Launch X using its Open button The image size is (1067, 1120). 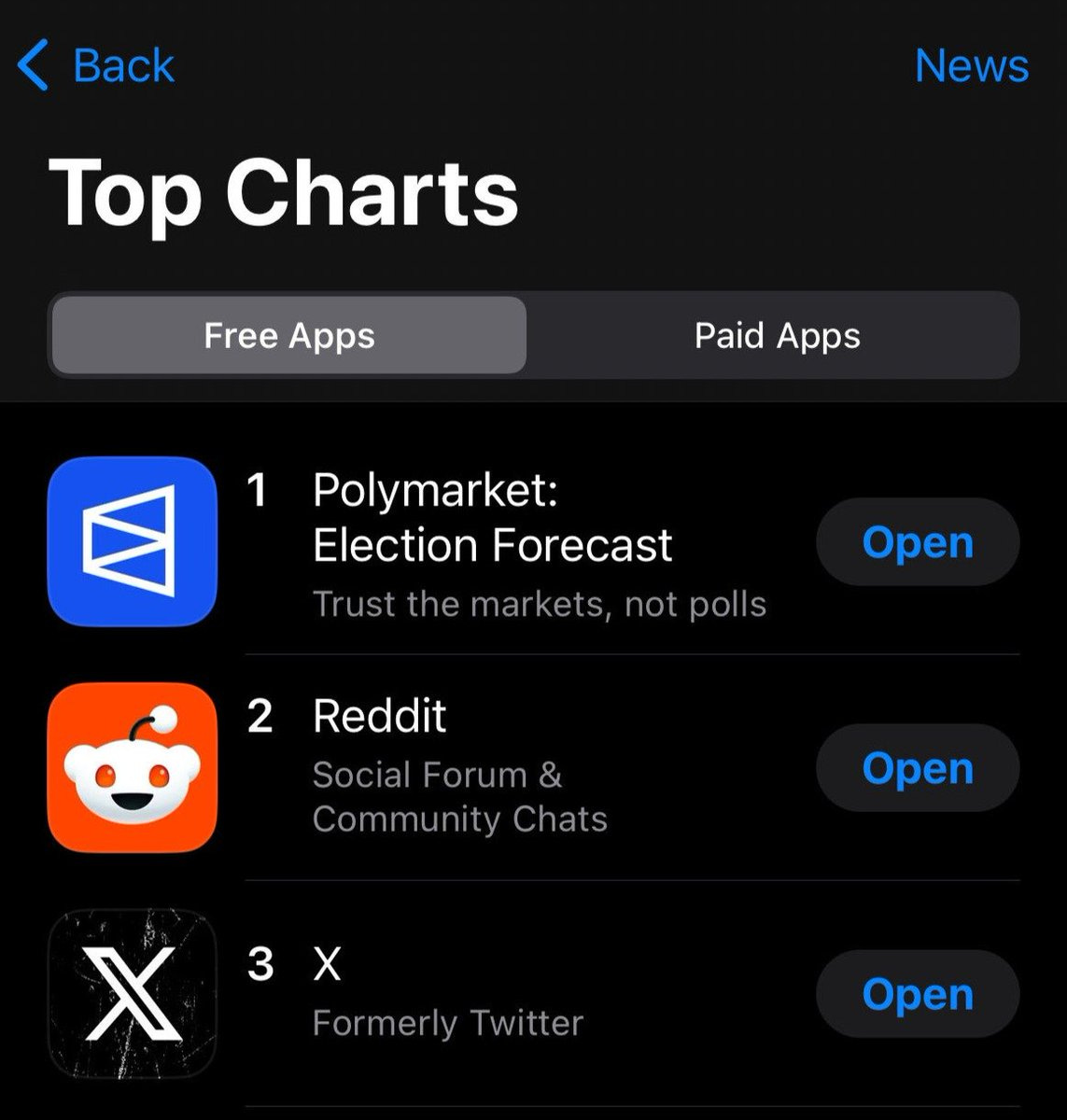pos(918,994)
